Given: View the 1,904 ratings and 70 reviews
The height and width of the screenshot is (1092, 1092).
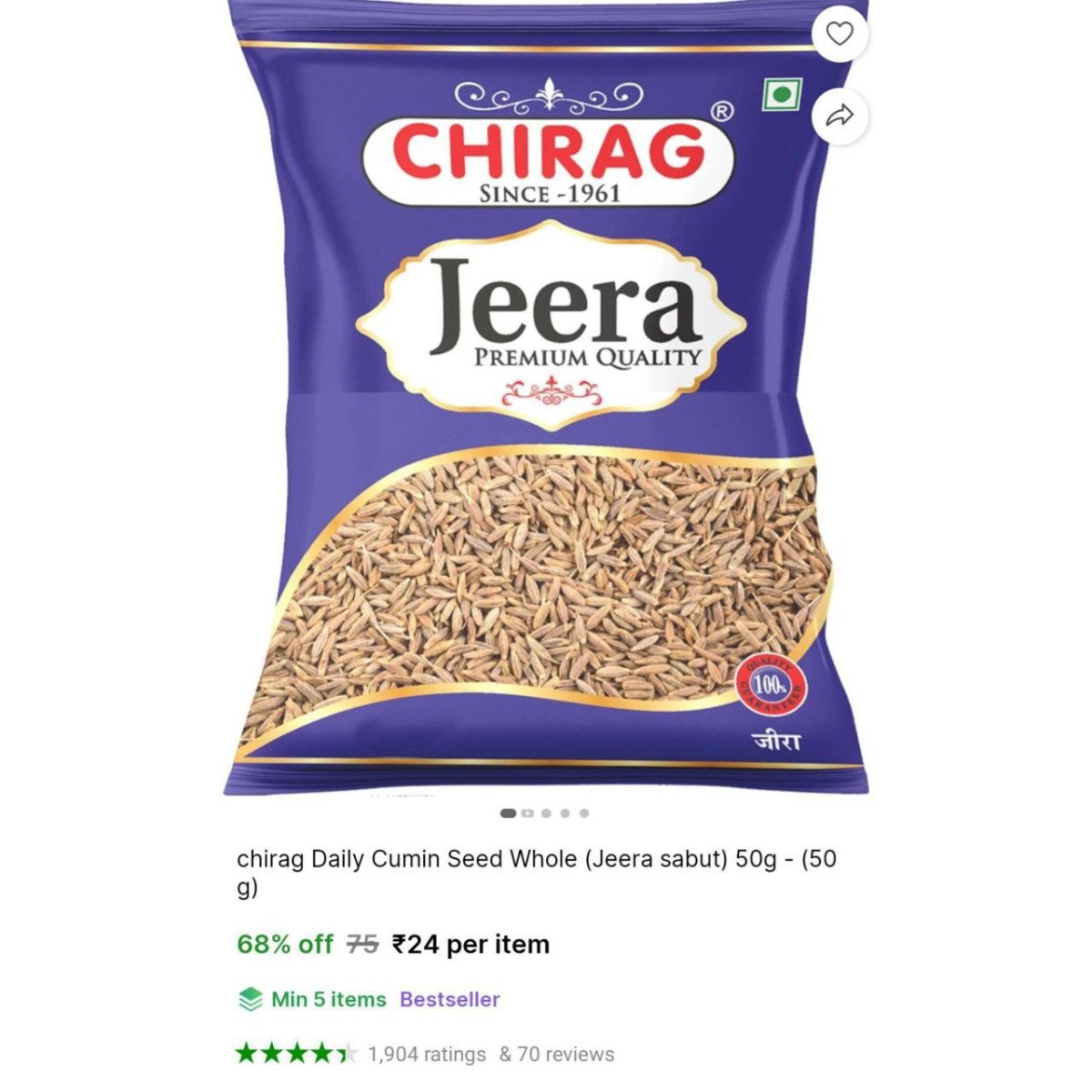Looking at the screenshot, I should click(490, 1054).
